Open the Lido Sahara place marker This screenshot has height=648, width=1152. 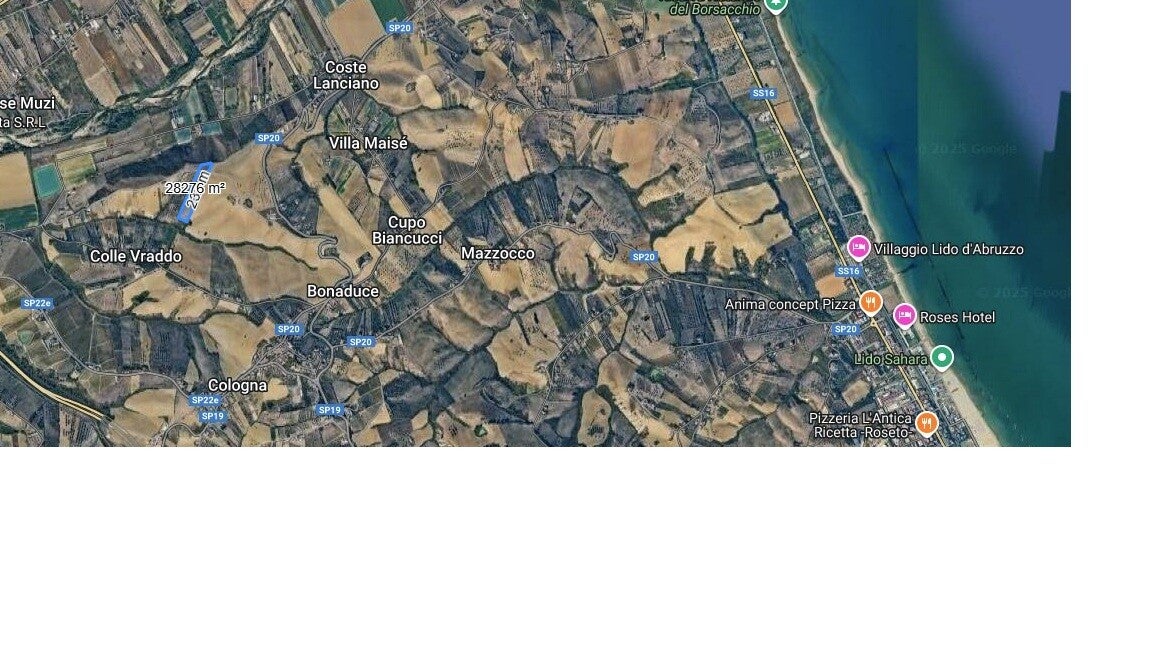coord(941,356)
